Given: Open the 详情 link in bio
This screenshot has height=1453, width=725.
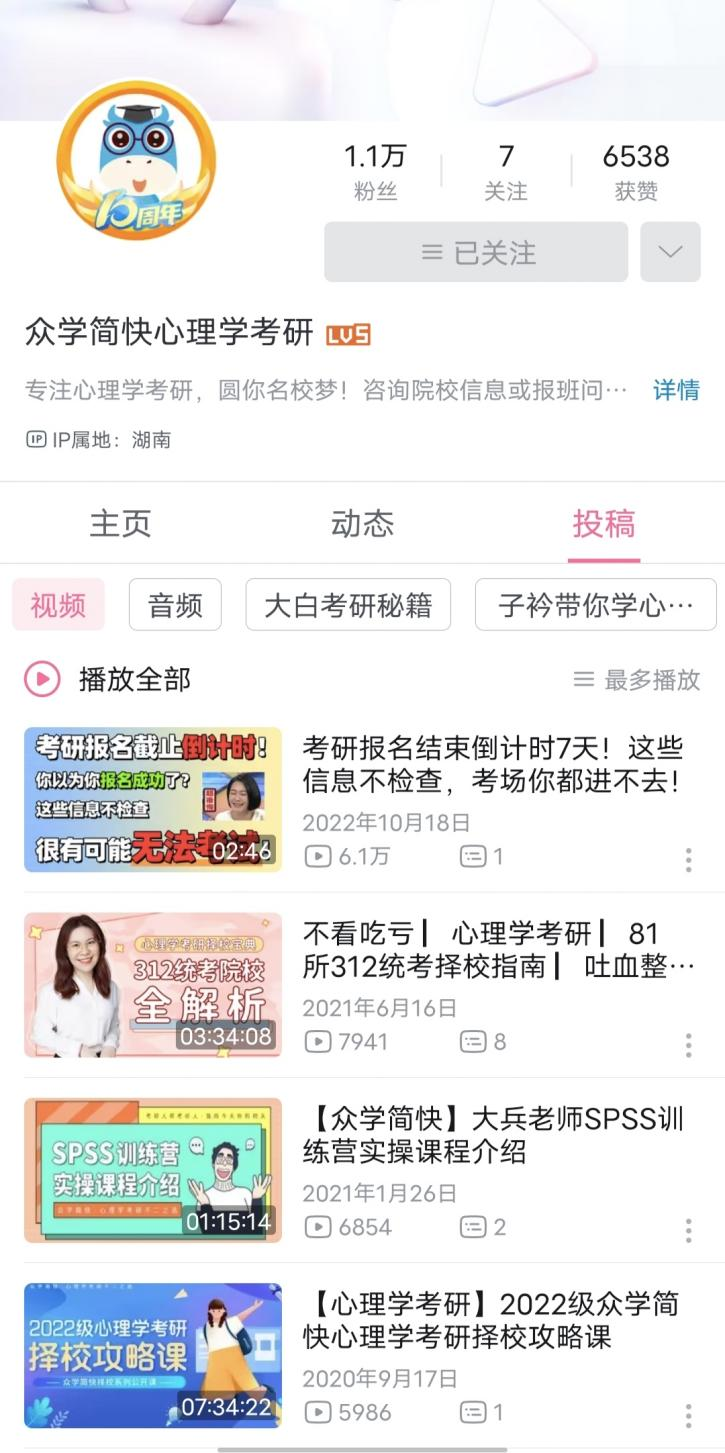Looking at the screenshot, I should coord(676,390).
